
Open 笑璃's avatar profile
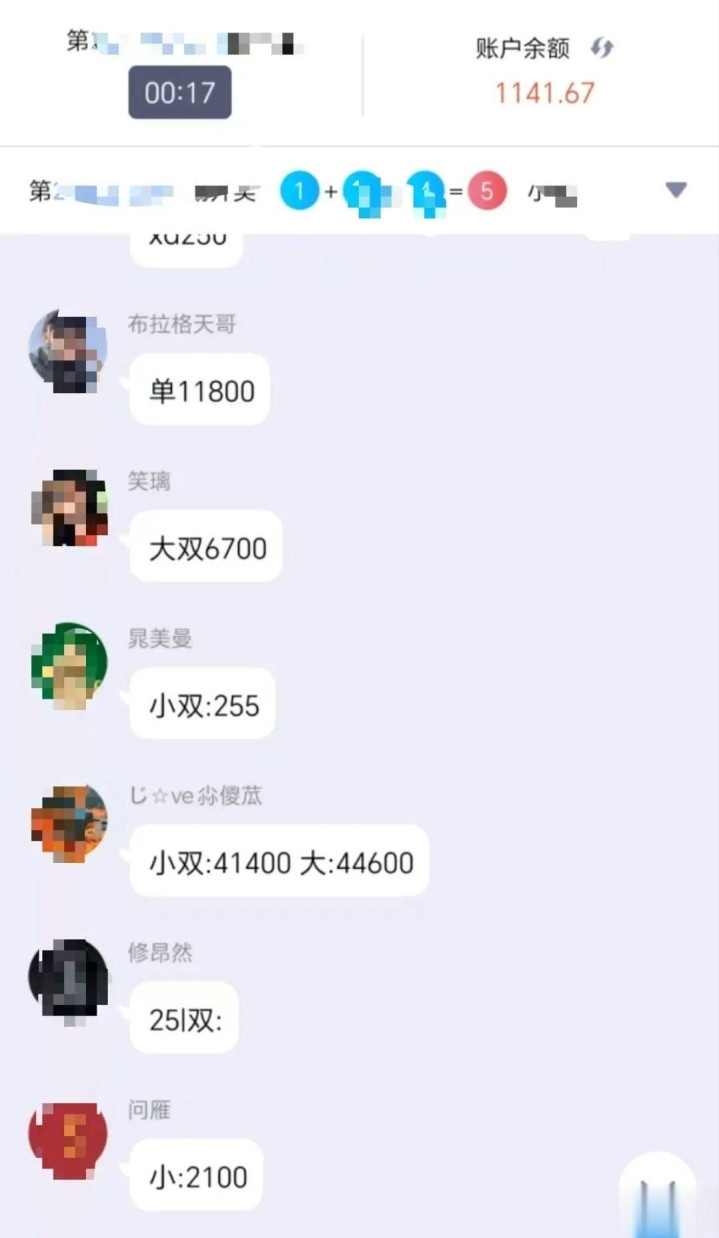point(68,507)
